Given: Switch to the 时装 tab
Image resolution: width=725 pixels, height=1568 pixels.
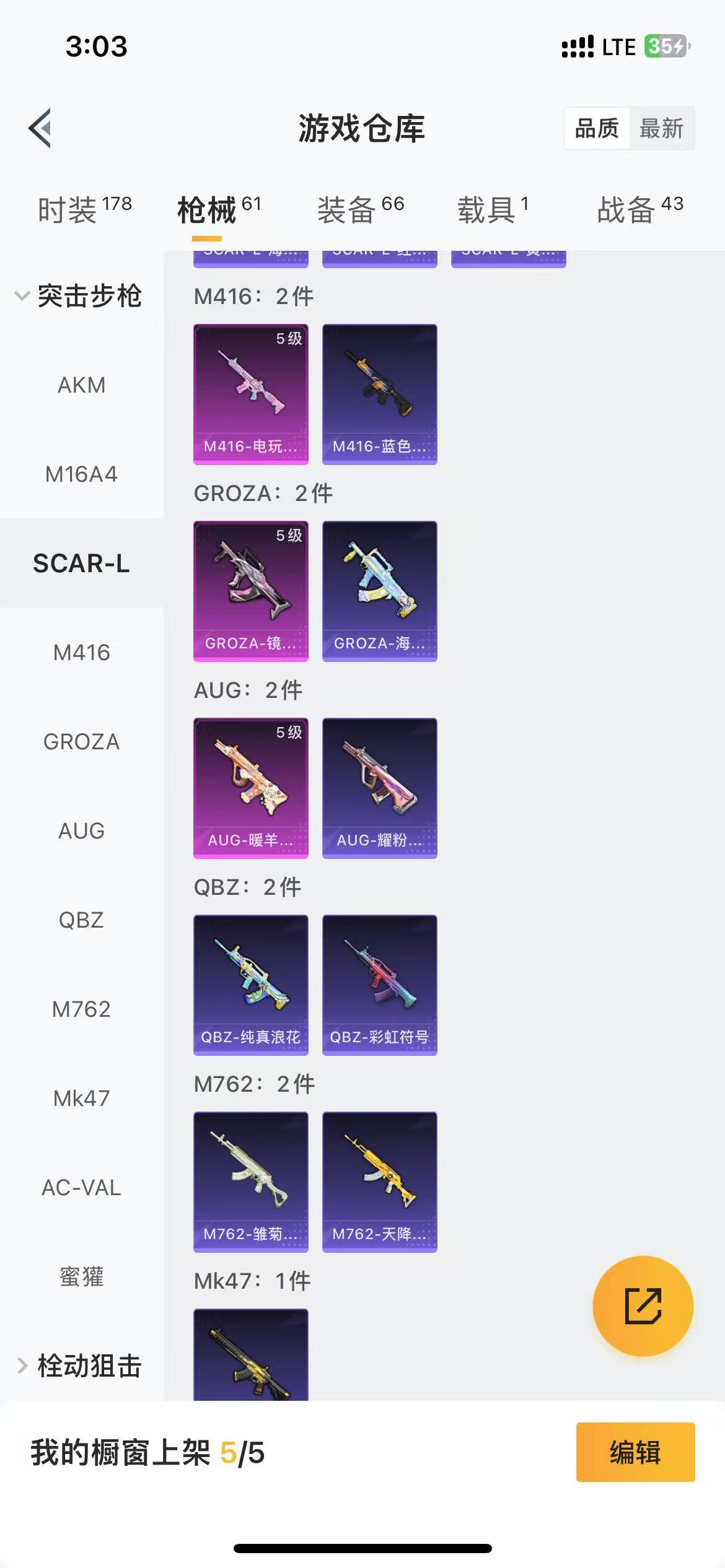Looking at the screenshot, I should (x=84, y=210).
